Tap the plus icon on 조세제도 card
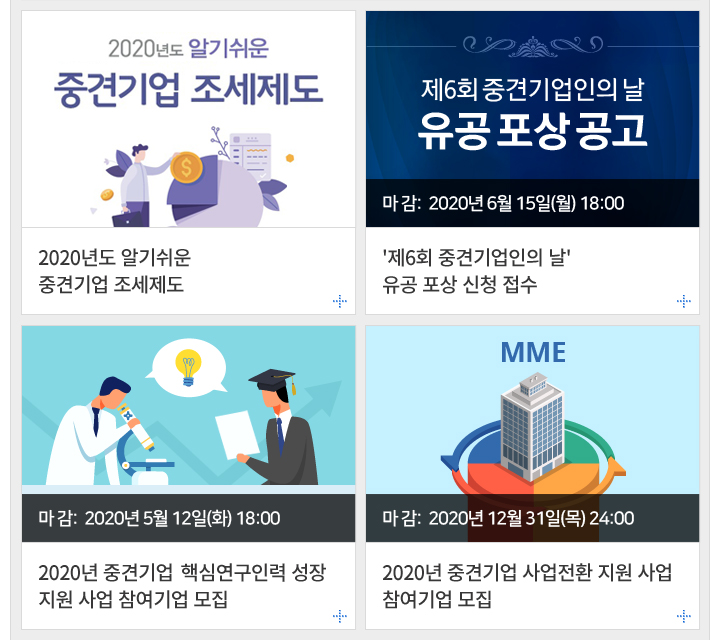The image size is (720, 640). pos(340,300)
